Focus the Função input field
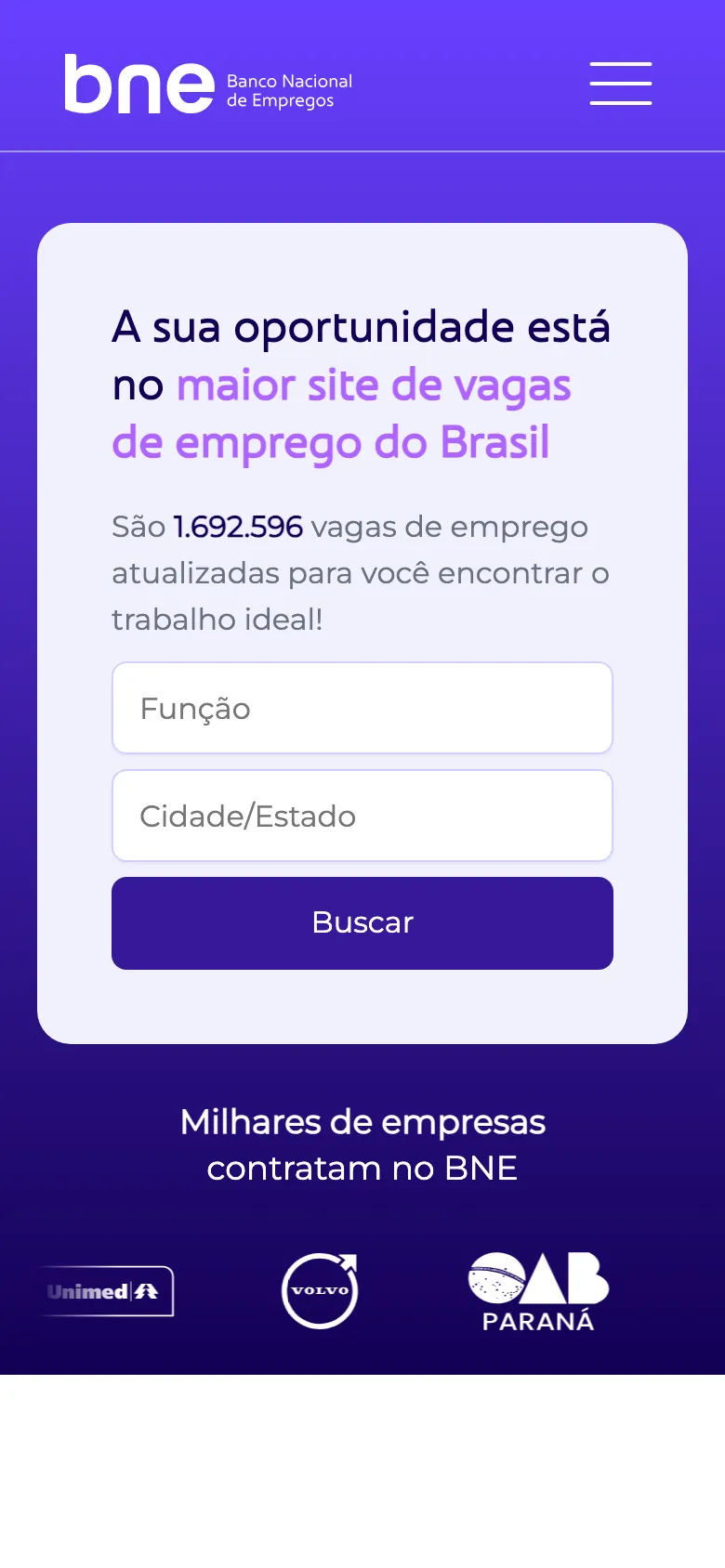 (x=362, y=708)
